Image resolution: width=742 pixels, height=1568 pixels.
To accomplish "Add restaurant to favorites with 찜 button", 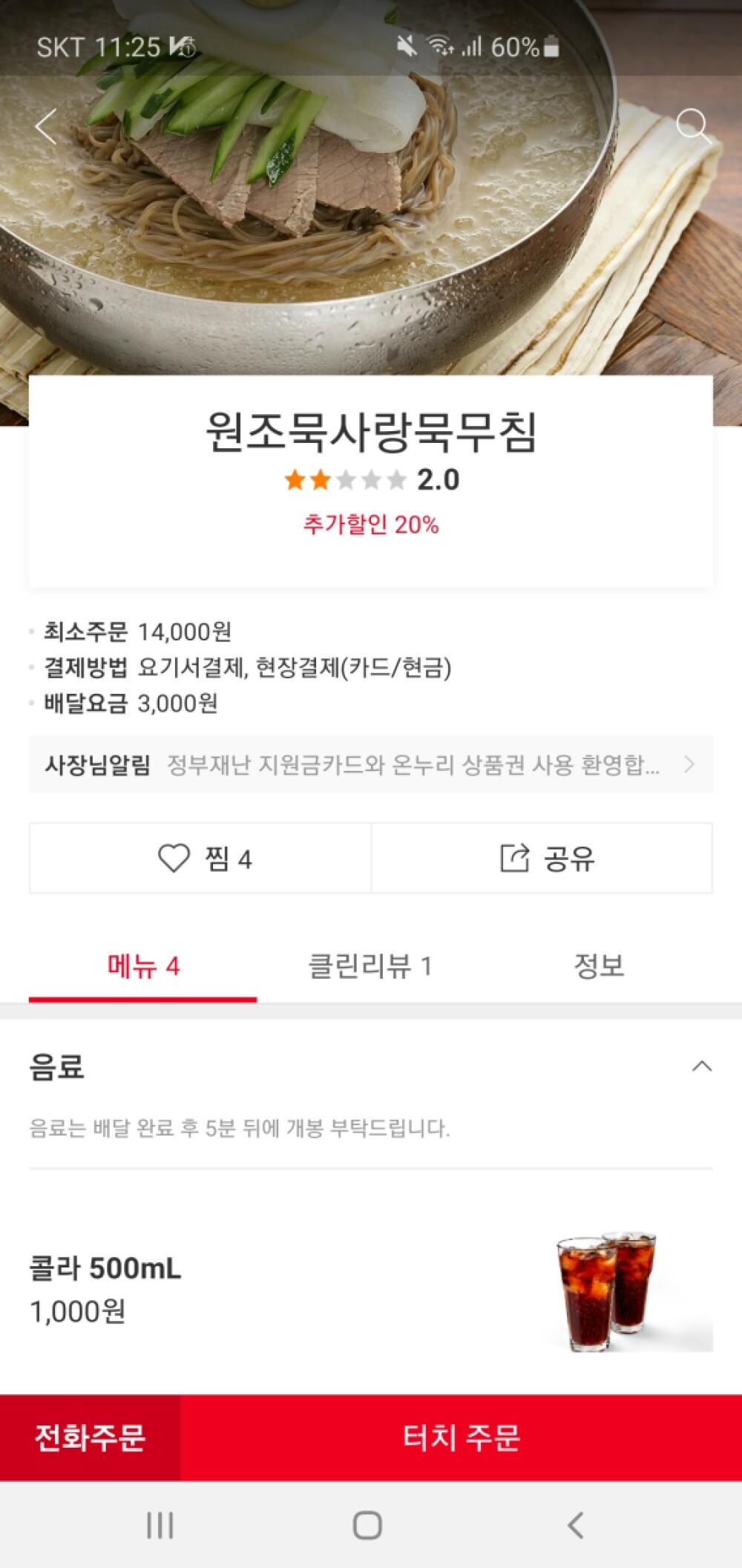I will tap(200, 859).
